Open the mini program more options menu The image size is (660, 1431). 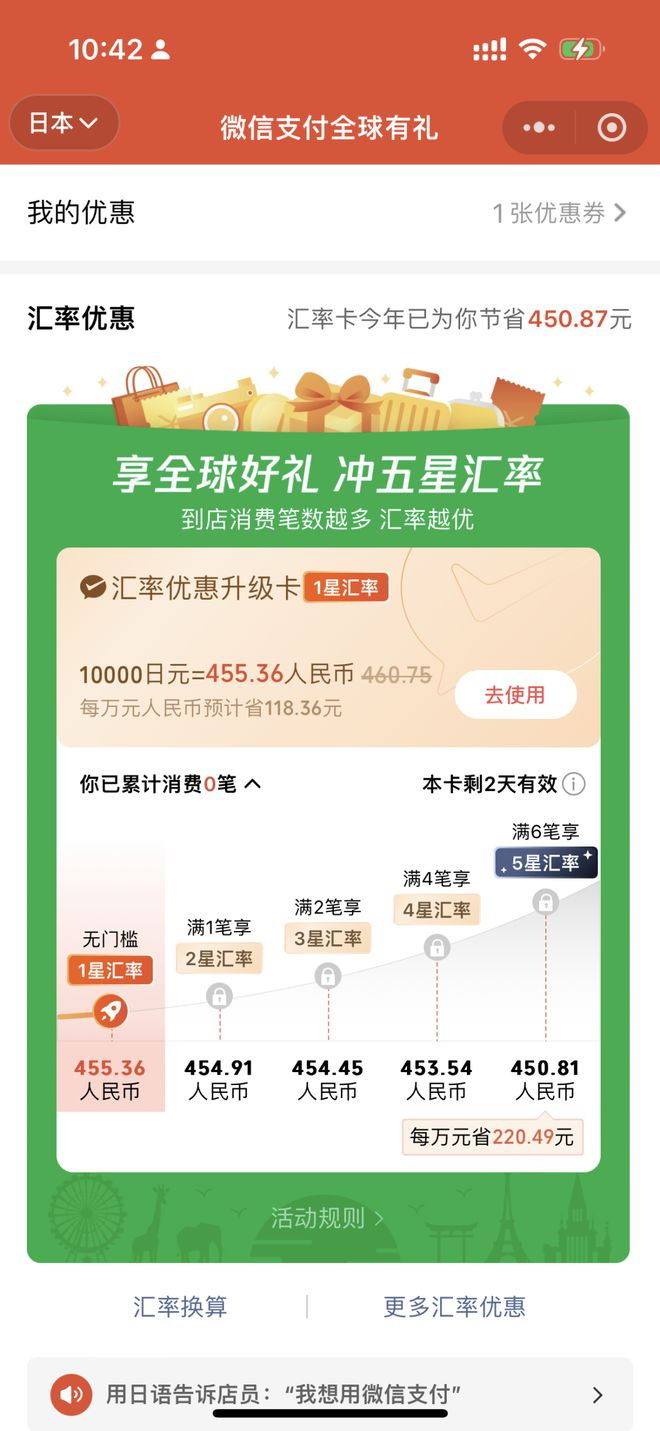(538, 128)
